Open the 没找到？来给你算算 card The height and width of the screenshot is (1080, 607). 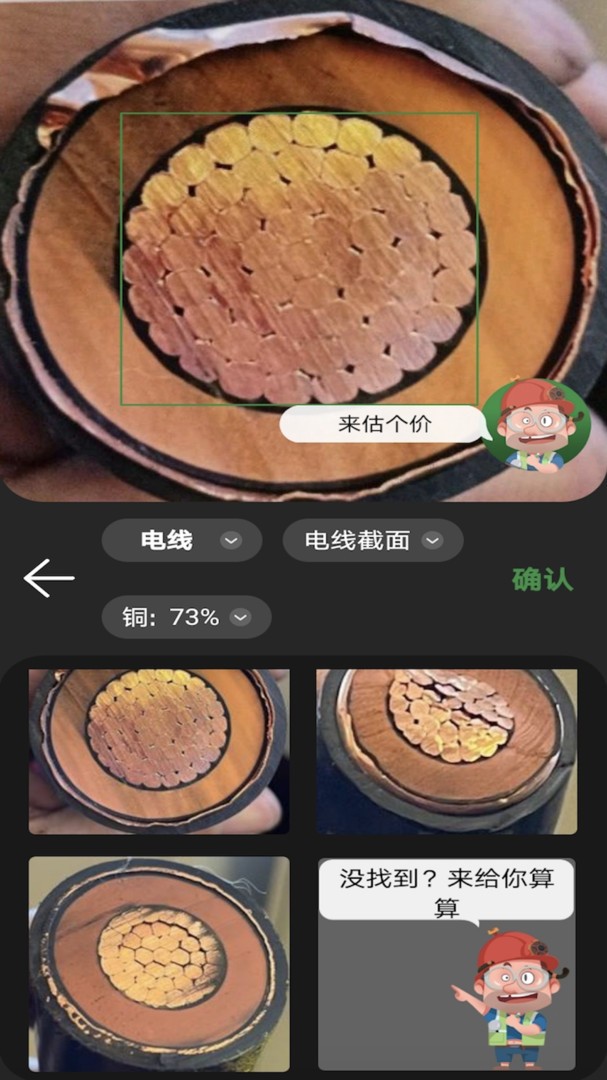(446, 964)
